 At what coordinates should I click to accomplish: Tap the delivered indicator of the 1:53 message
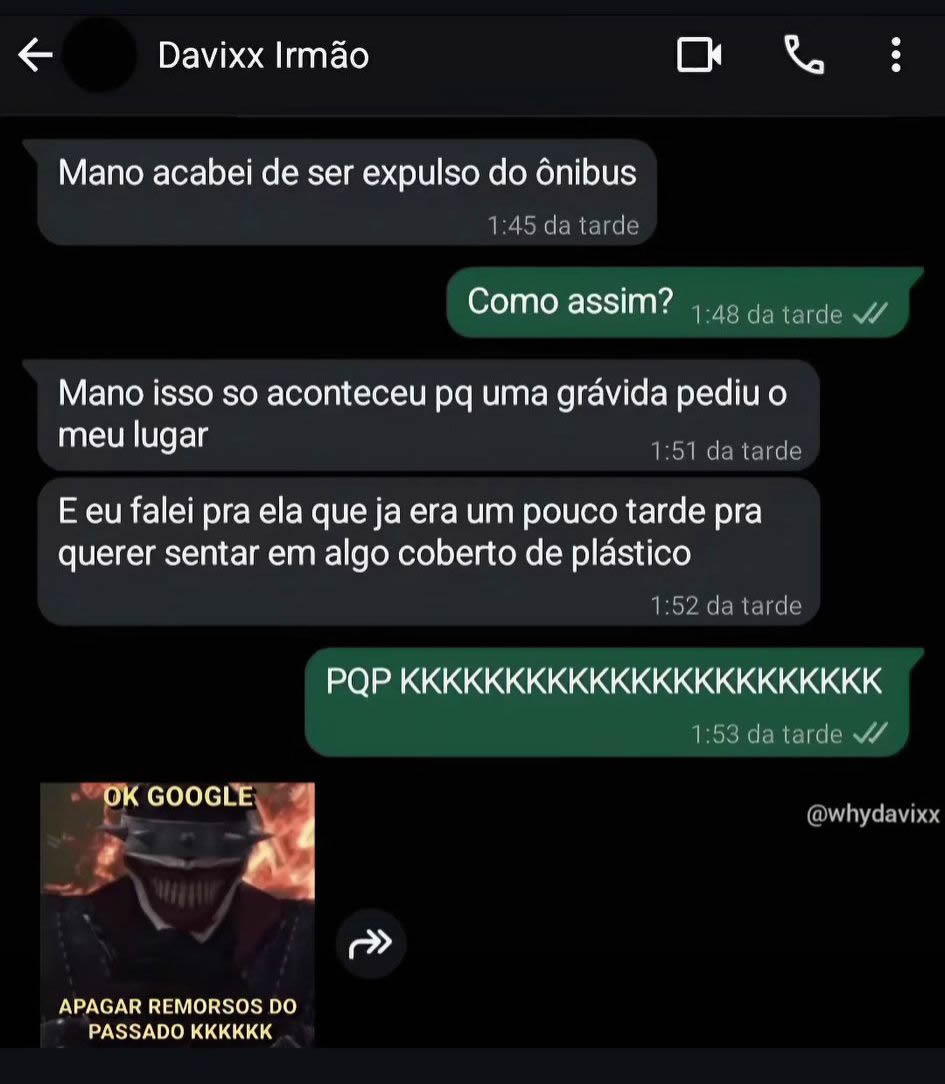873,733
